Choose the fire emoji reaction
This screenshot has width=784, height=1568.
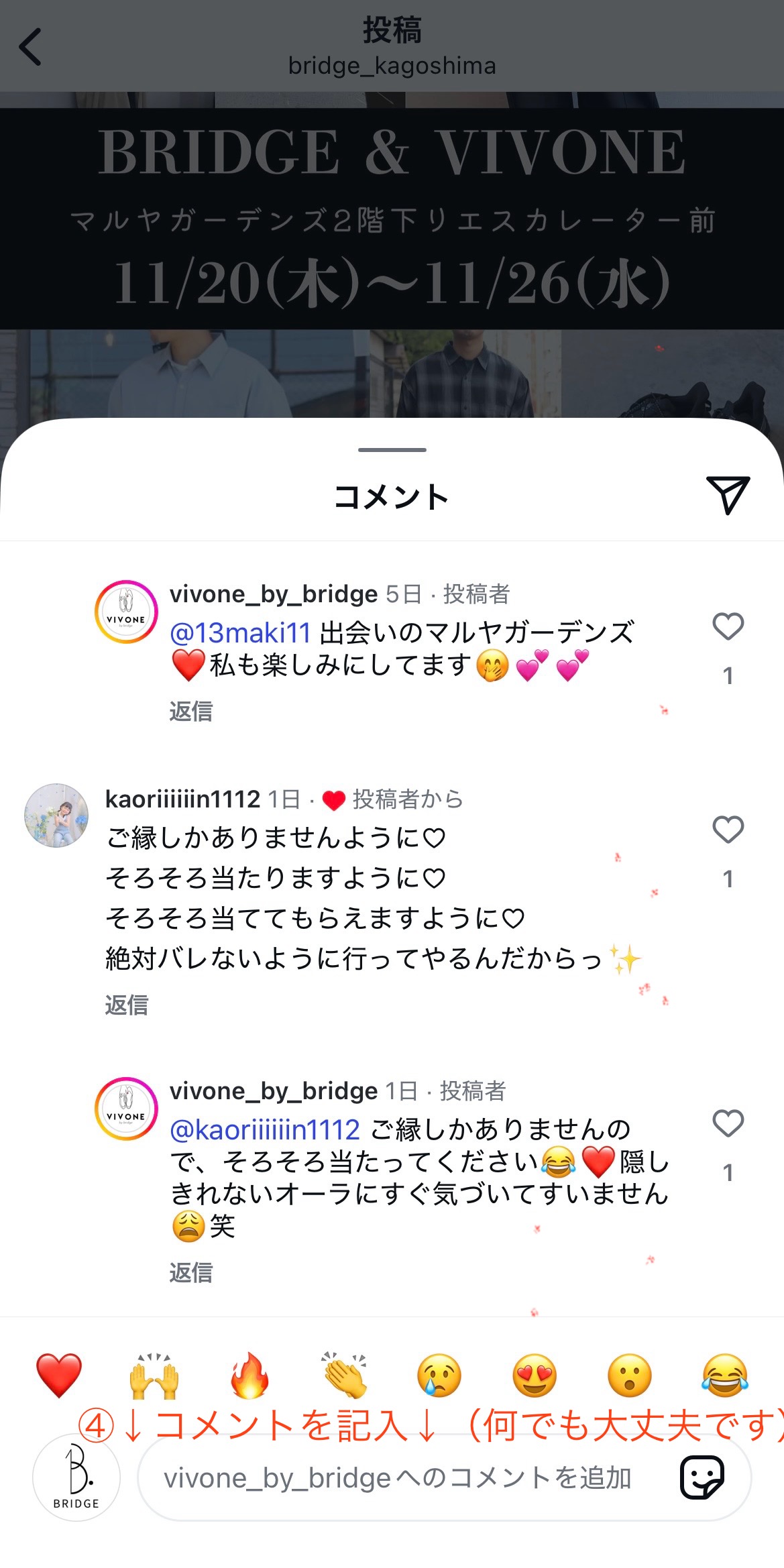(x=249, y=1375)
